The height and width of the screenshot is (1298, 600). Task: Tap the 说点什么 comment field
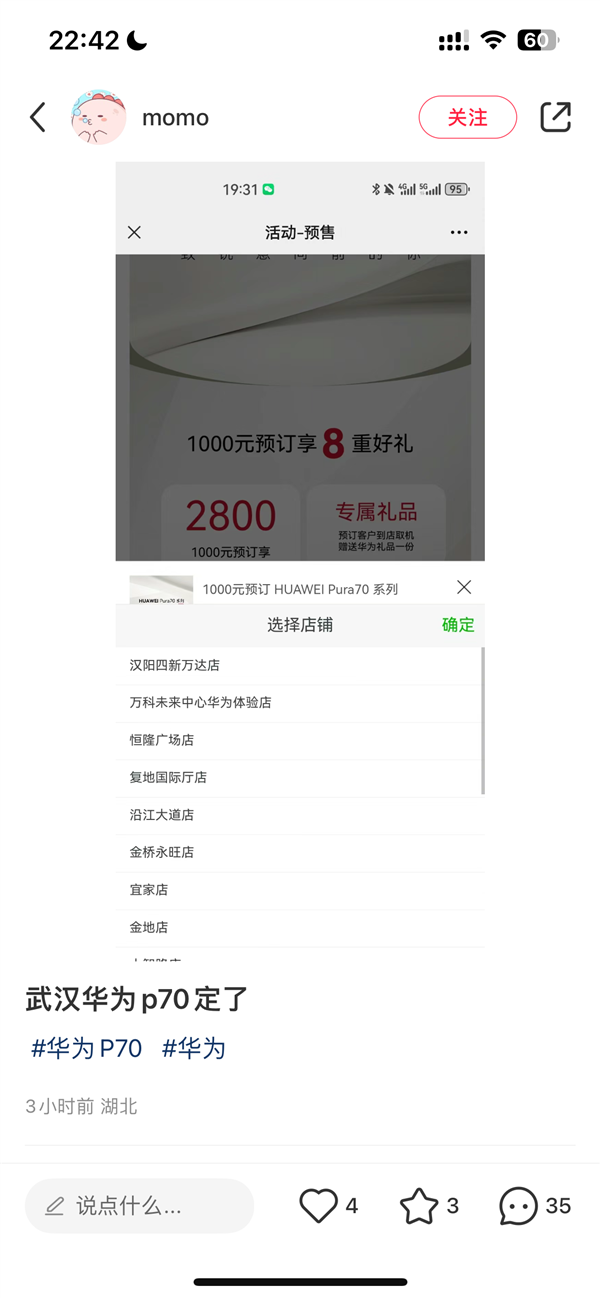coord(139,1206)
